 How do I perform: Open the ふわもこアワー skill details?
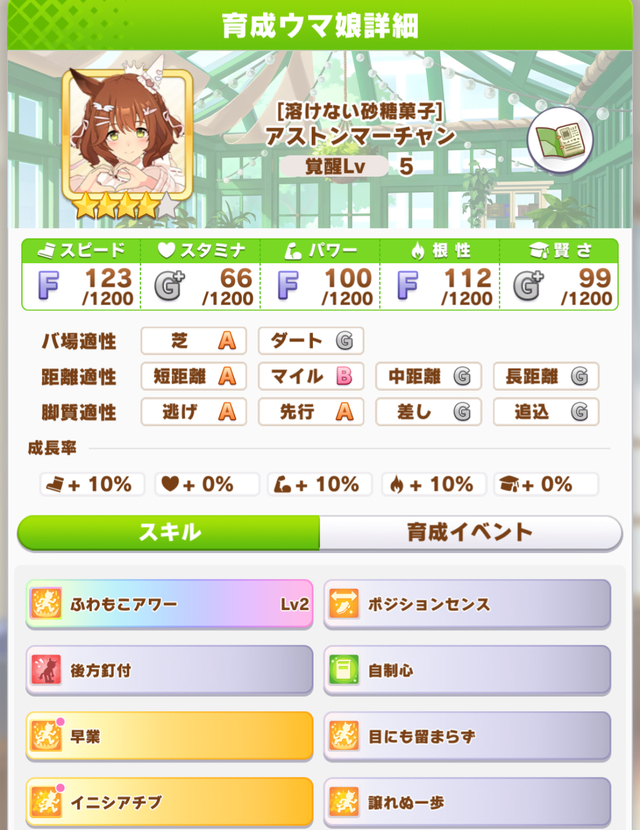[x=169, y=604]
